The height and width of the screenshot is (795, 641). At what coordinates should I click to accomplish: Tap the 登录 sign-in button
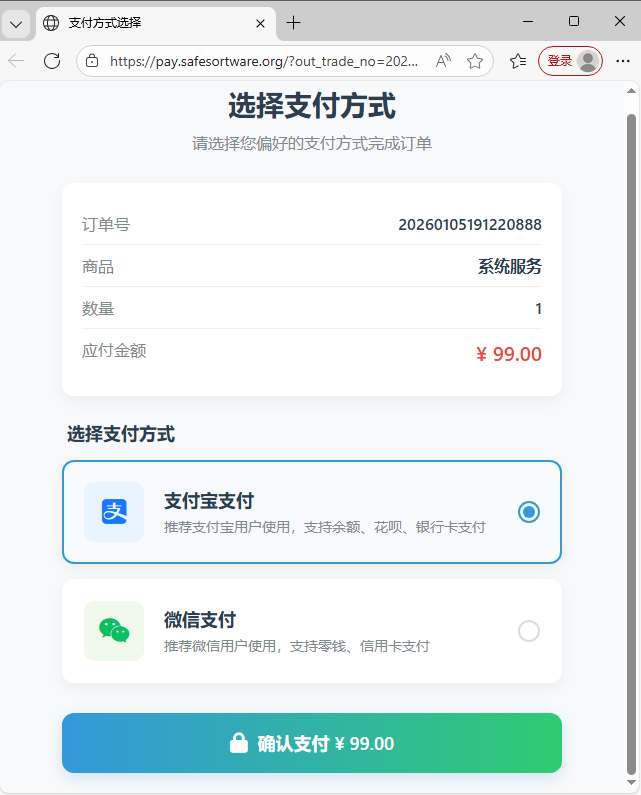click(x=570, y=61)
